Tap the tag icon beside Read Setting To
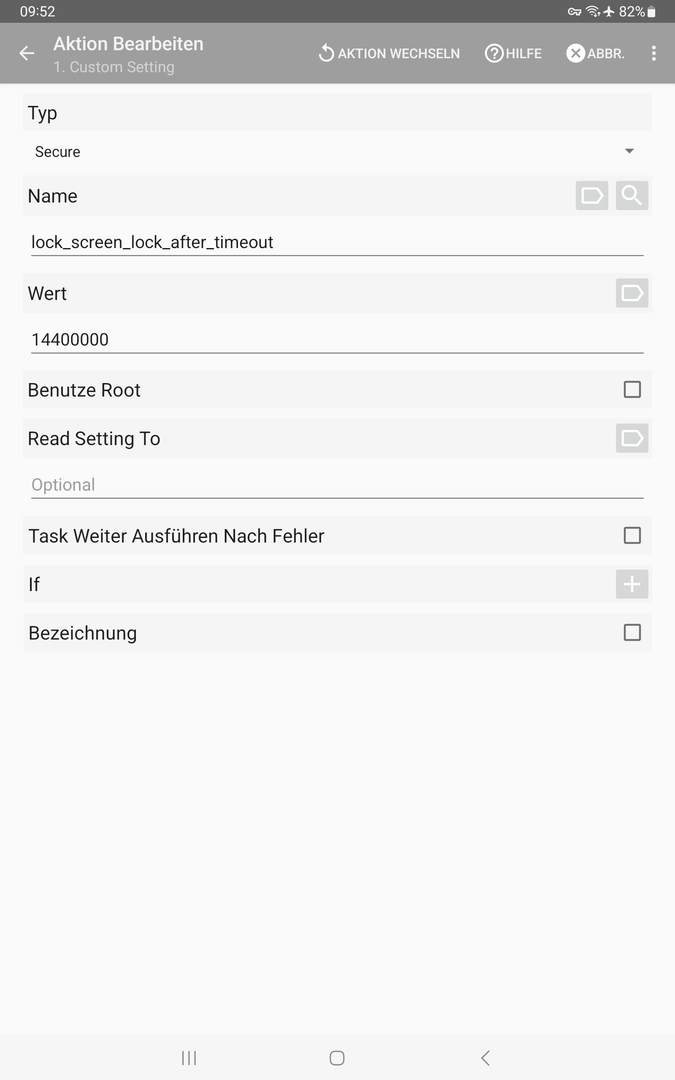675x1080 pixels. click(632, 438)
